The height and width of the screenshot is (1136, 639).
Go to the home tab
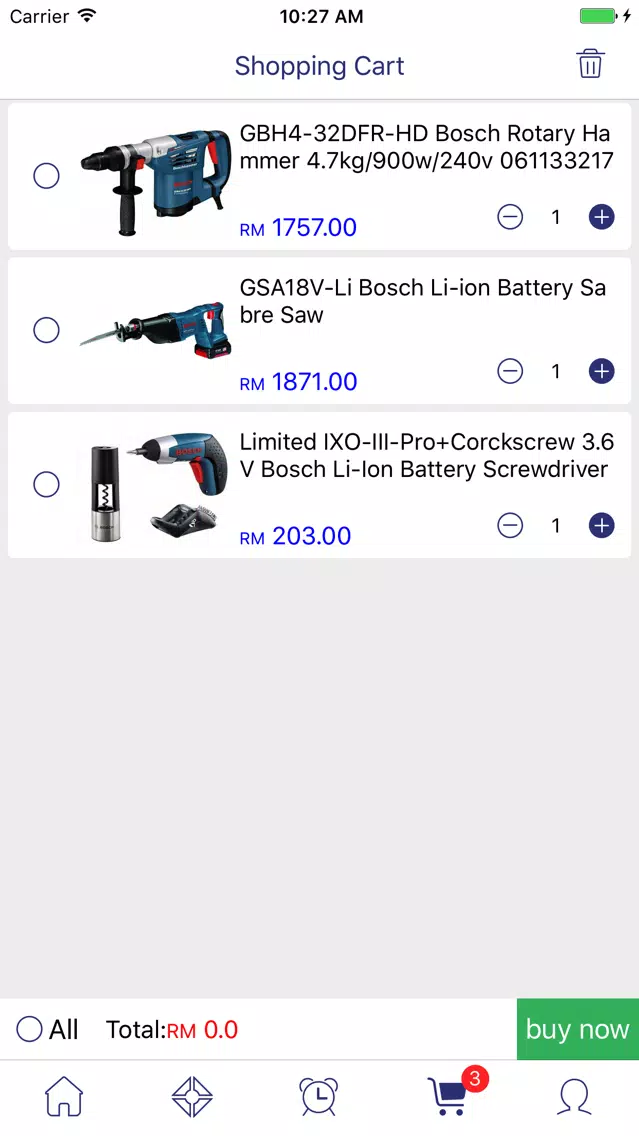(64, 1096)
